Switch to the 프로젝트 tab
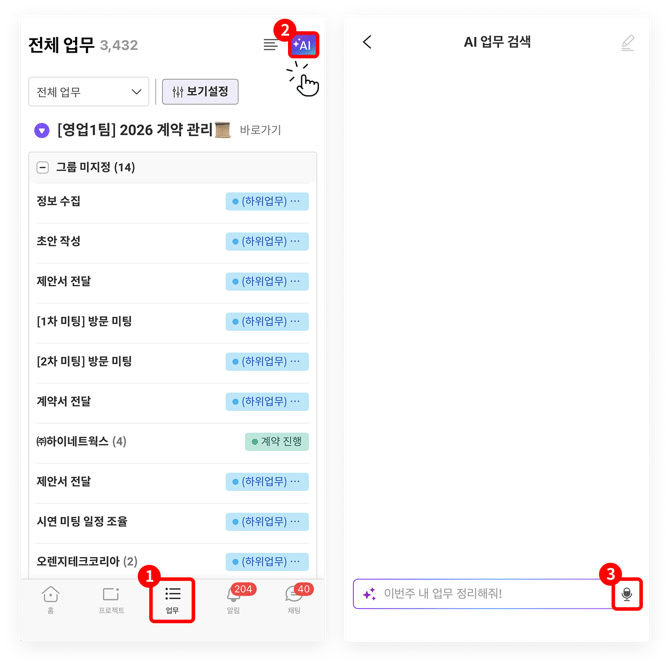This screenshot has width=670, height=667. pos(111,599)
